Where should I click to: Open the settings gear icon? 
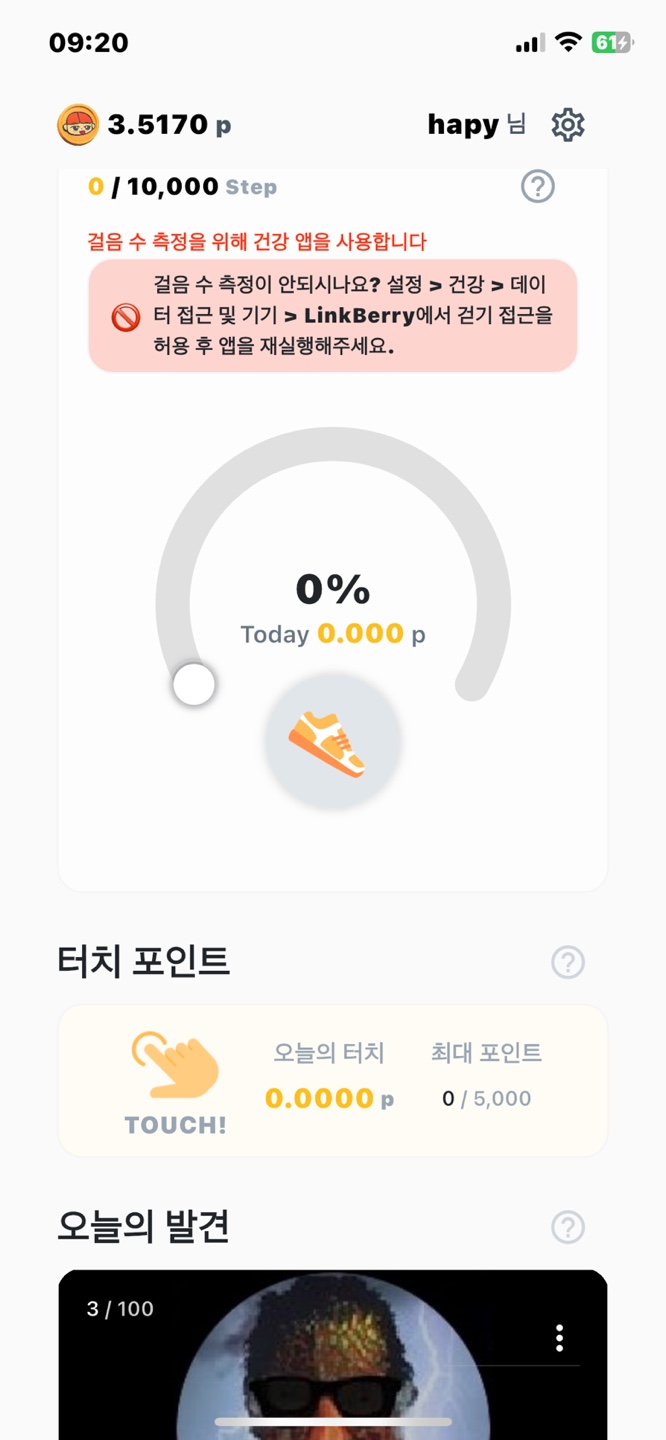pos(567,125)
